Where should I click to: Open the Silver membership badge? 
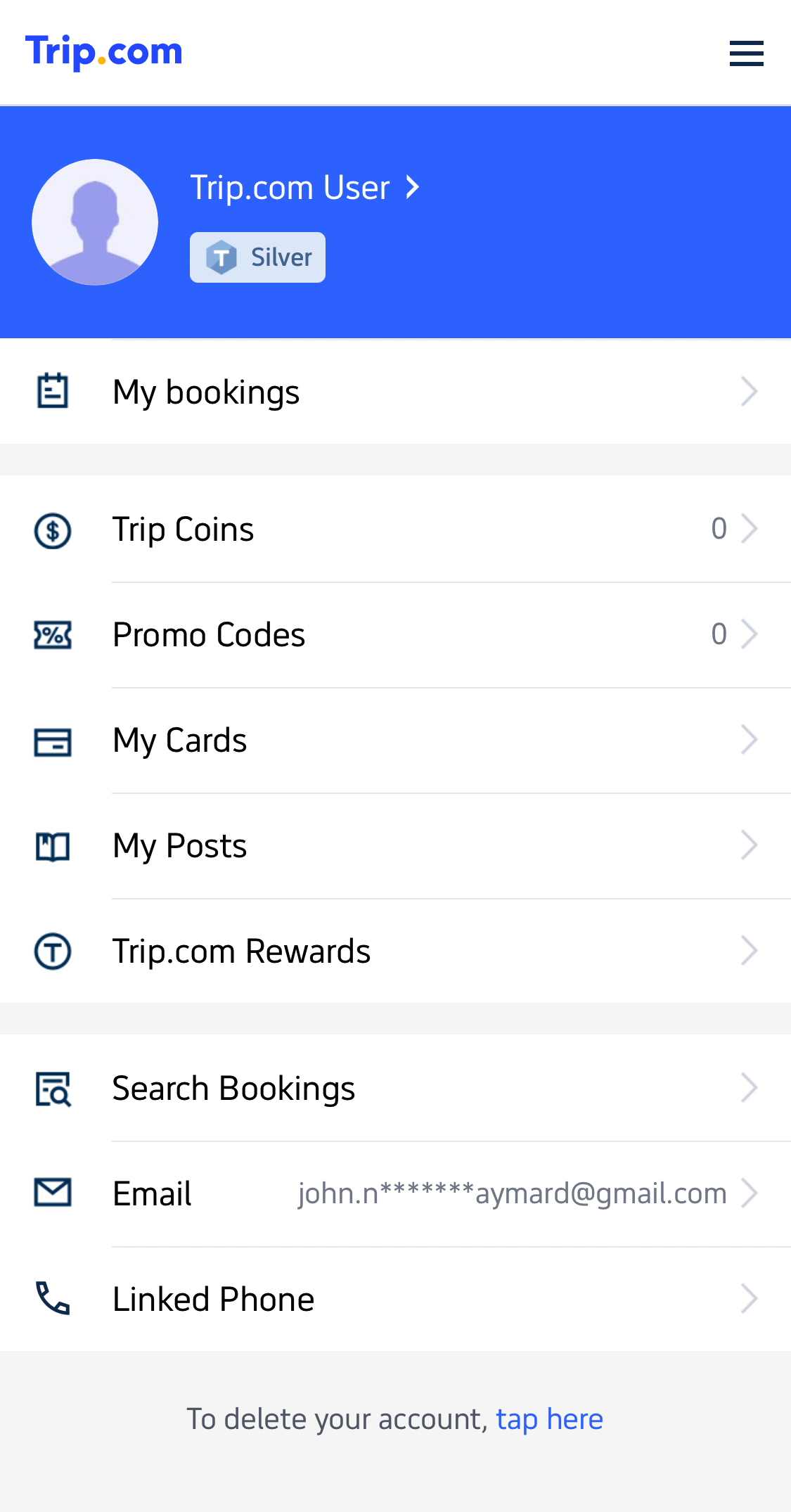pos(257,257)
